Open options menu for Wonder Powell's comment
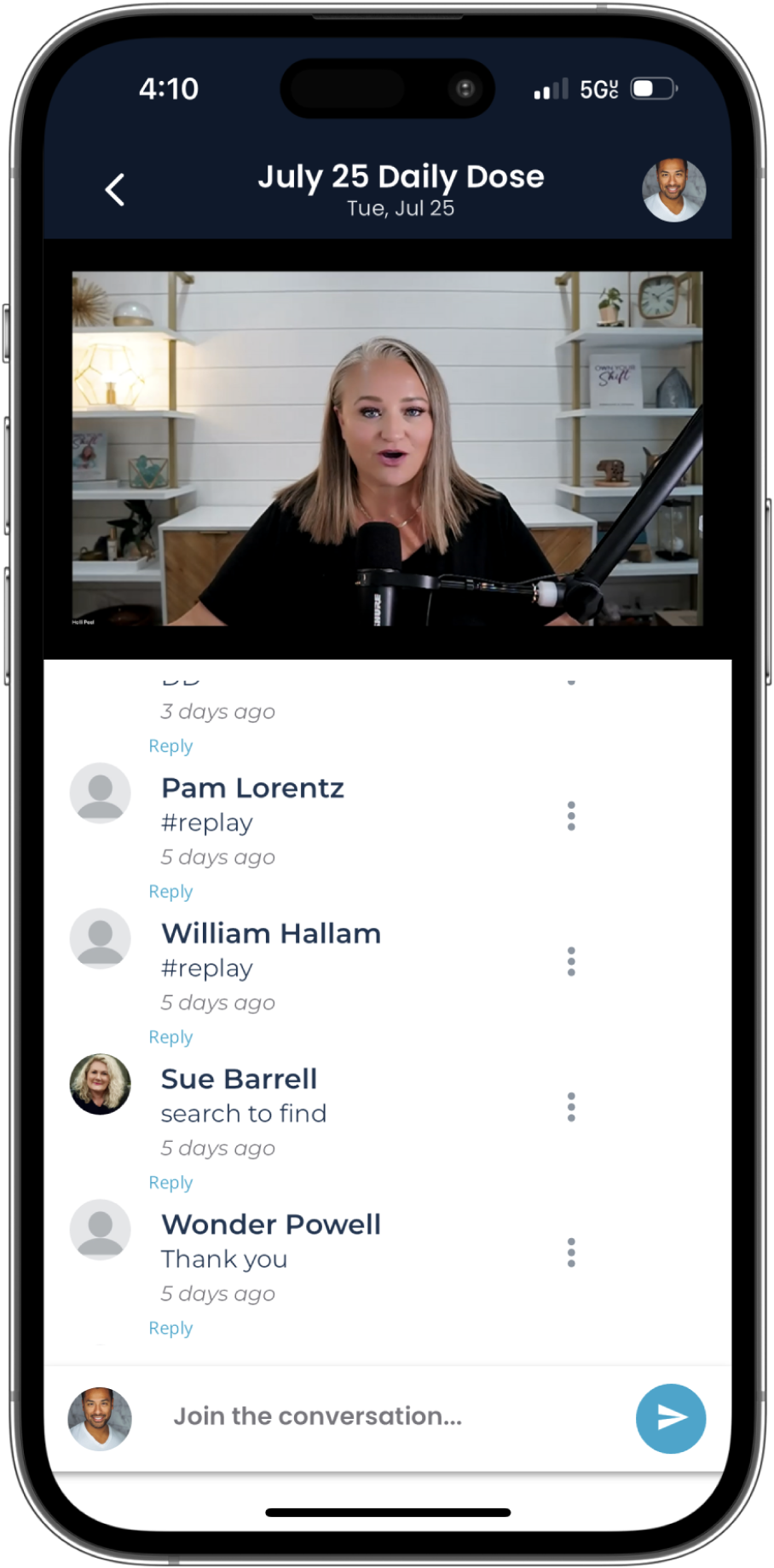 [571, 1253]
